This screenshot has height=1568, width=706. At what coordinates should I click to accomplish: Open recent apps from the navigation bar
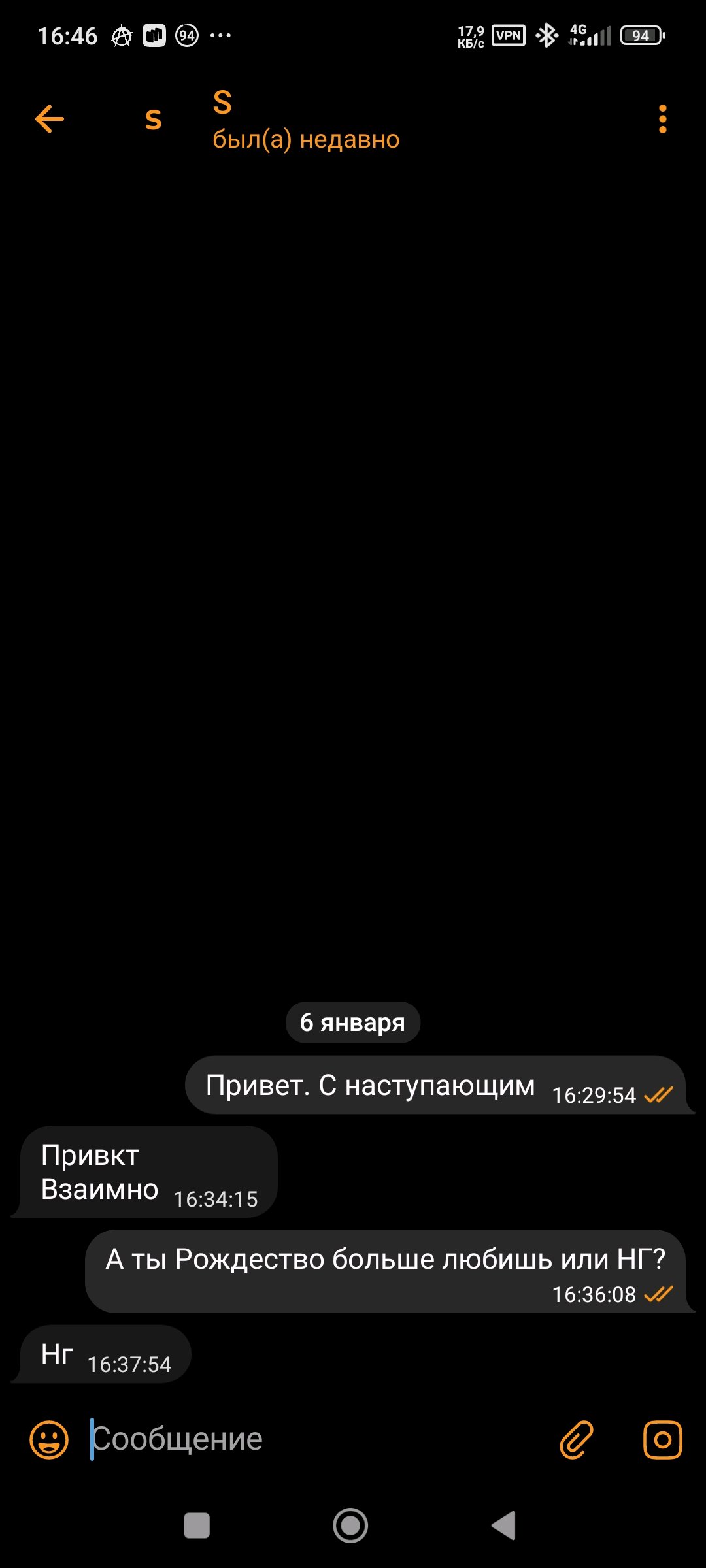point(197,1526)
